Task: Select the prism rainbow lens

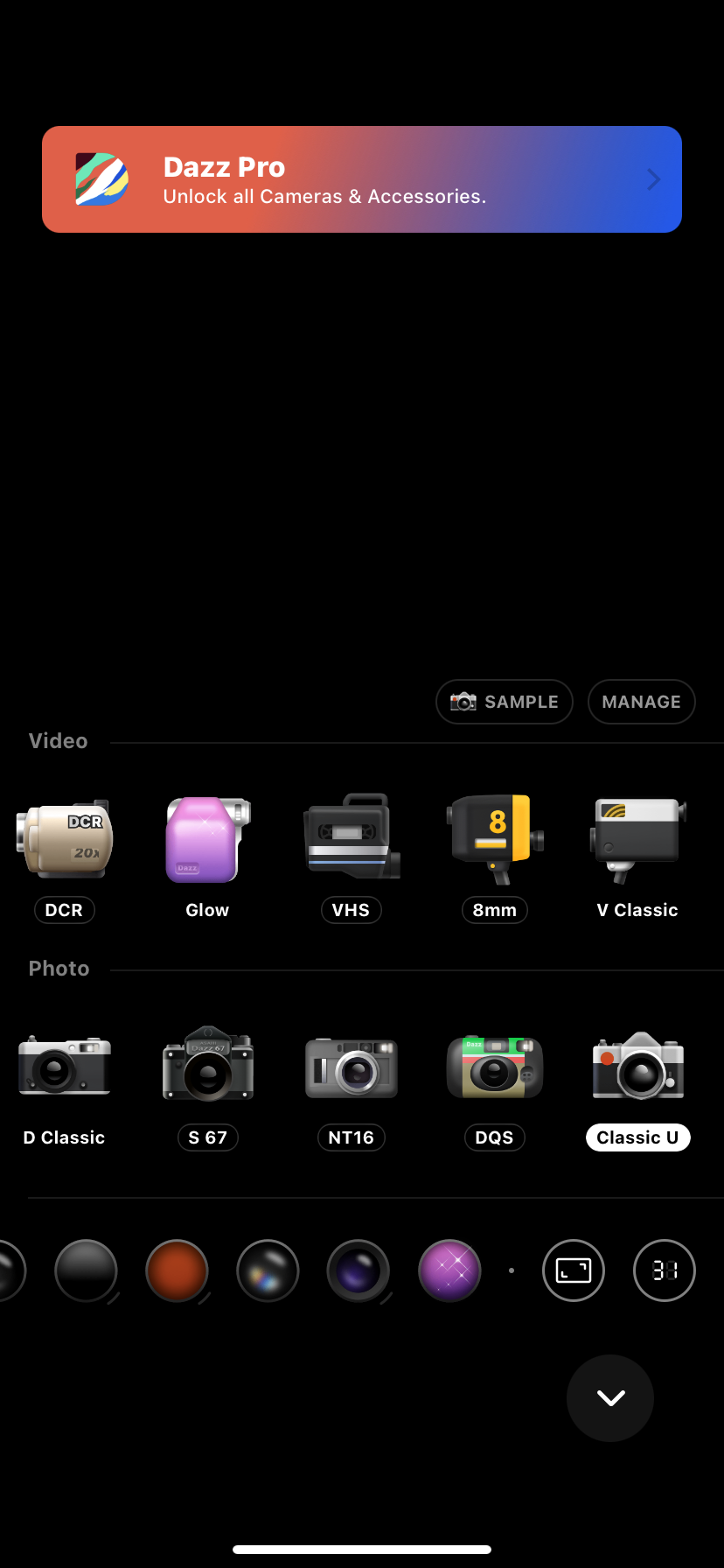Action: (268, 1270)
